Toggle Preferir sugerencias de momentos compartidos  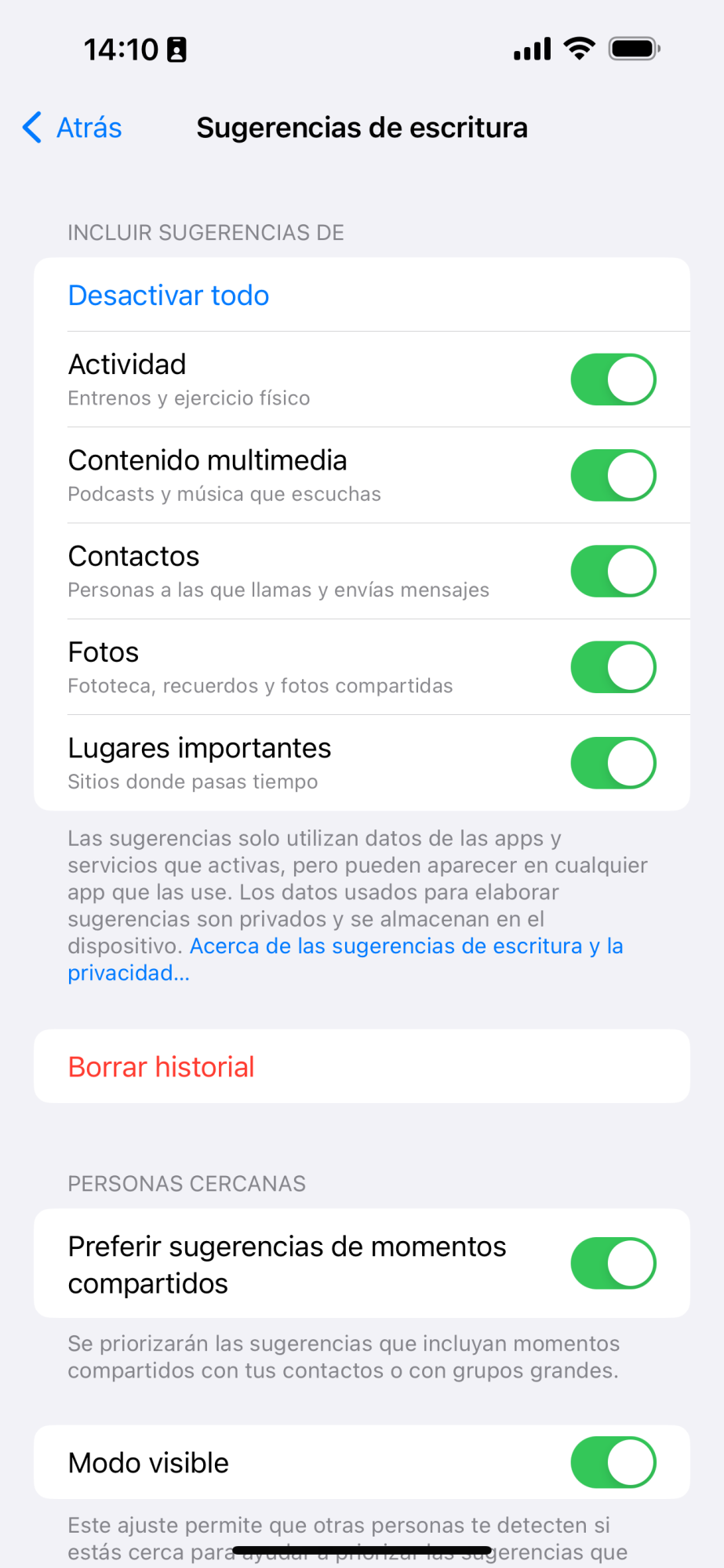tap(613, 1263)
